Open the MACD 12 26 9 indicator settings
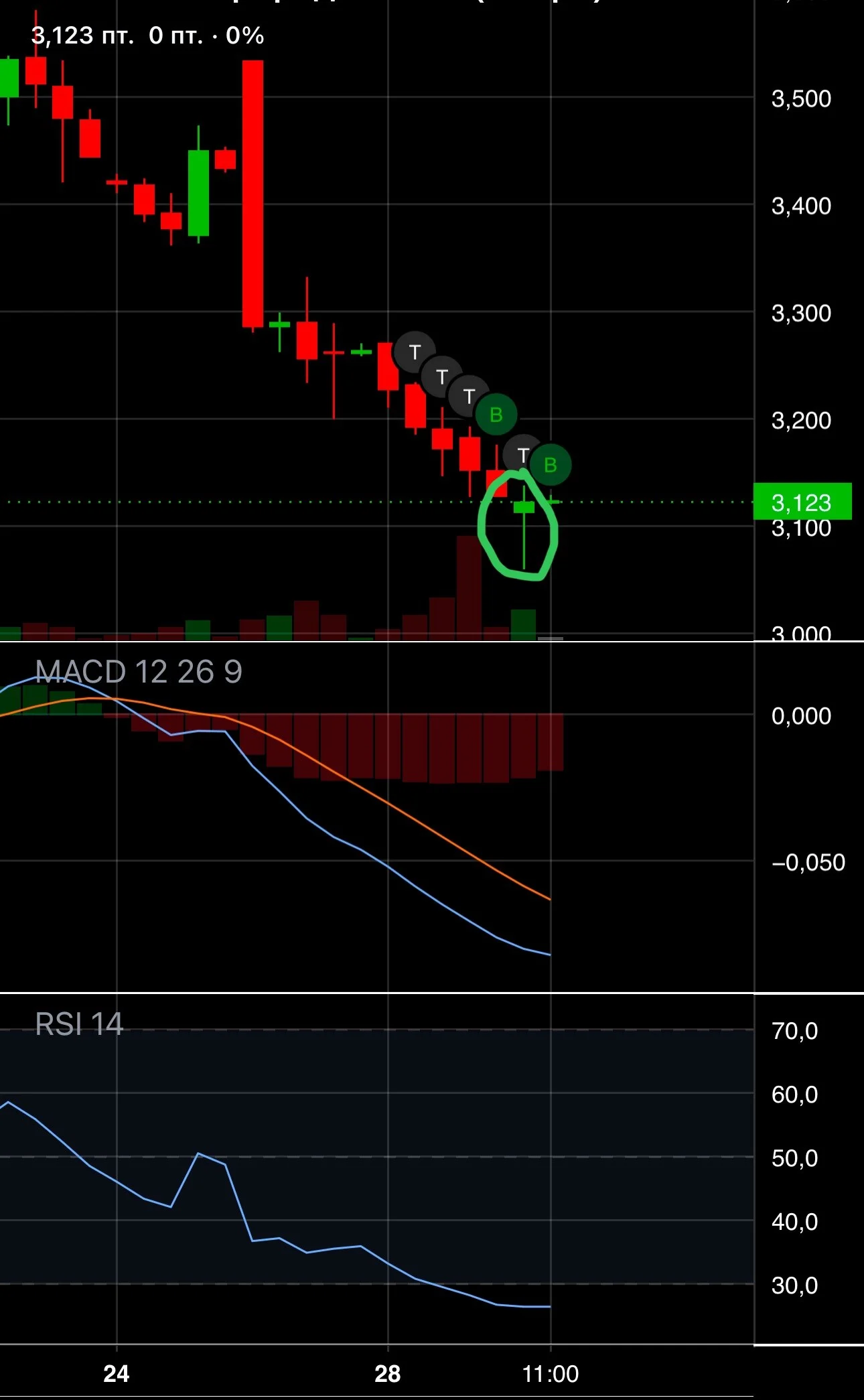The height and width of the screenshot is (1400, 864). coord(139,671)
